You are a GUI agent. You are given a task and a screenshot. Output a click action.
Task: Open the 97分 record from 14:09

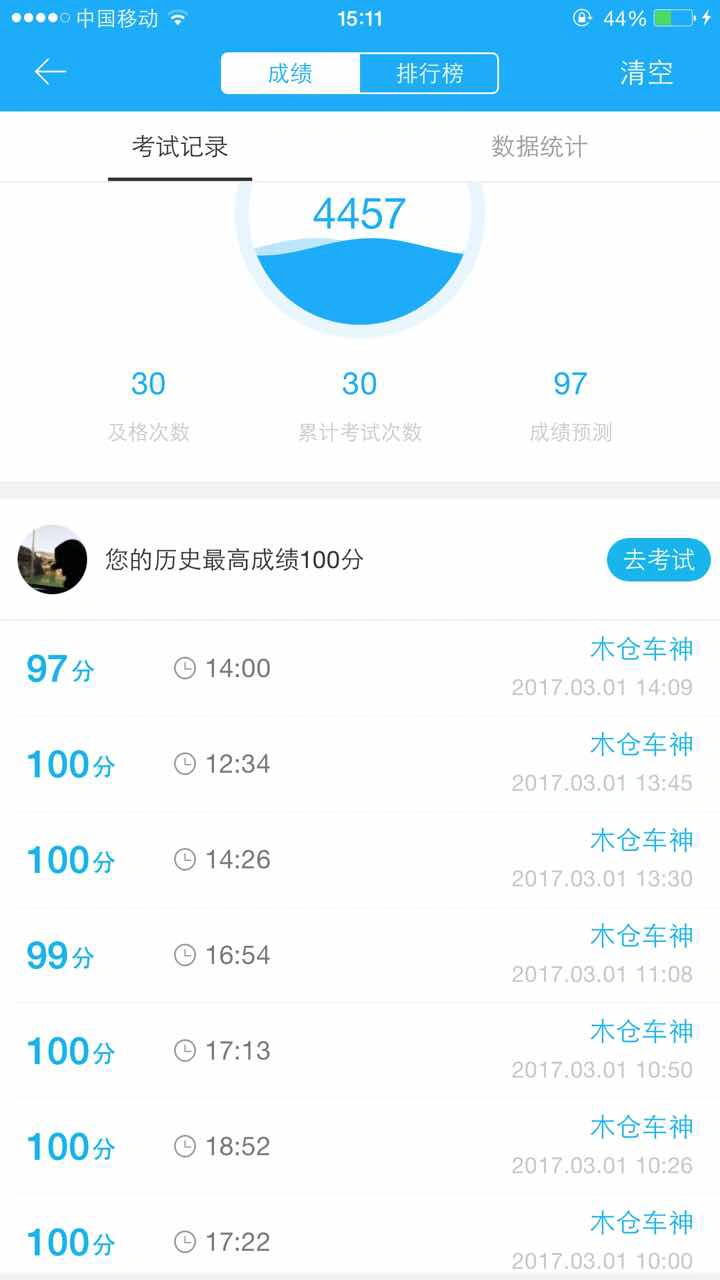tap(360, 668)
